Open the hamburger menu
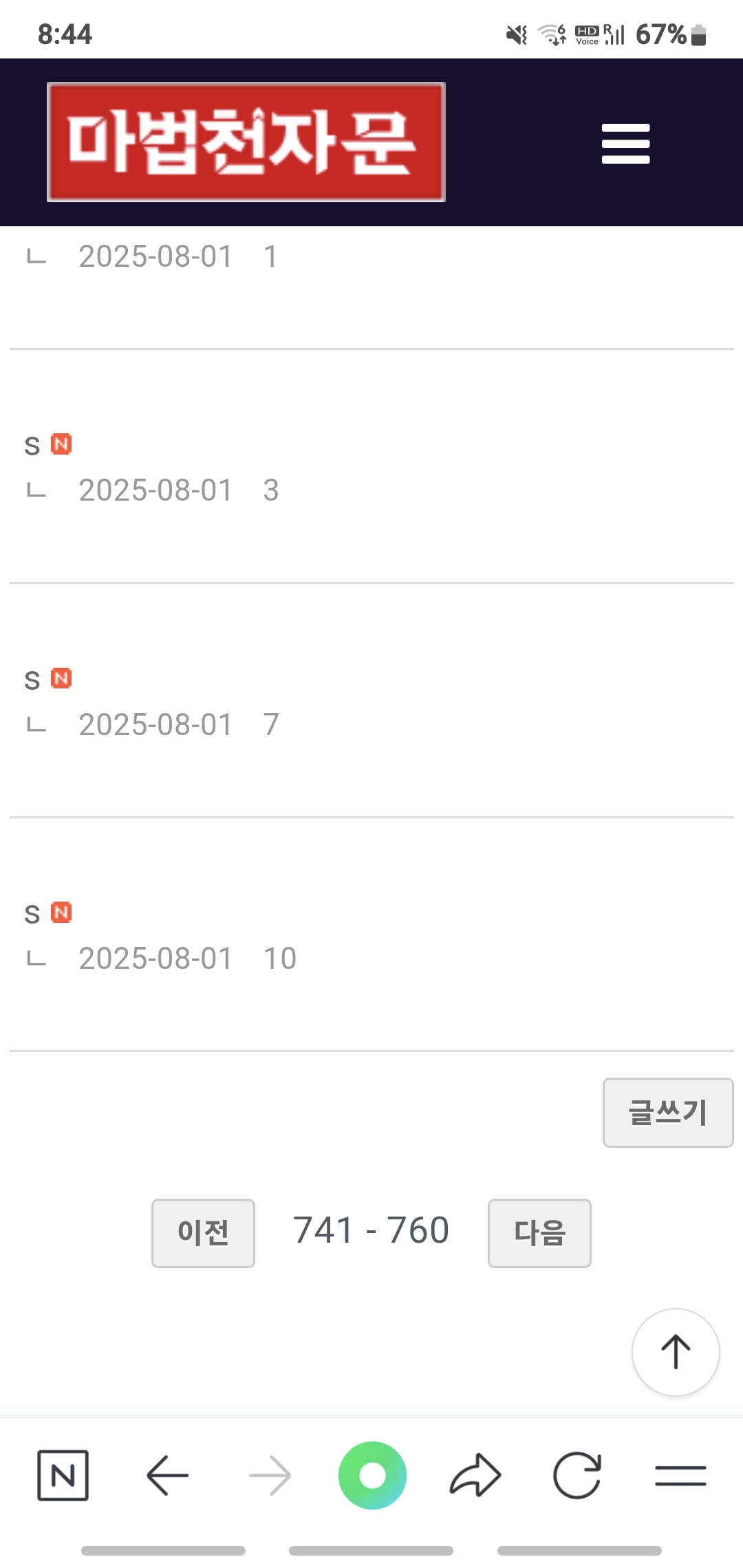This screenshot has height=1568, width=743. click(625, 143)
